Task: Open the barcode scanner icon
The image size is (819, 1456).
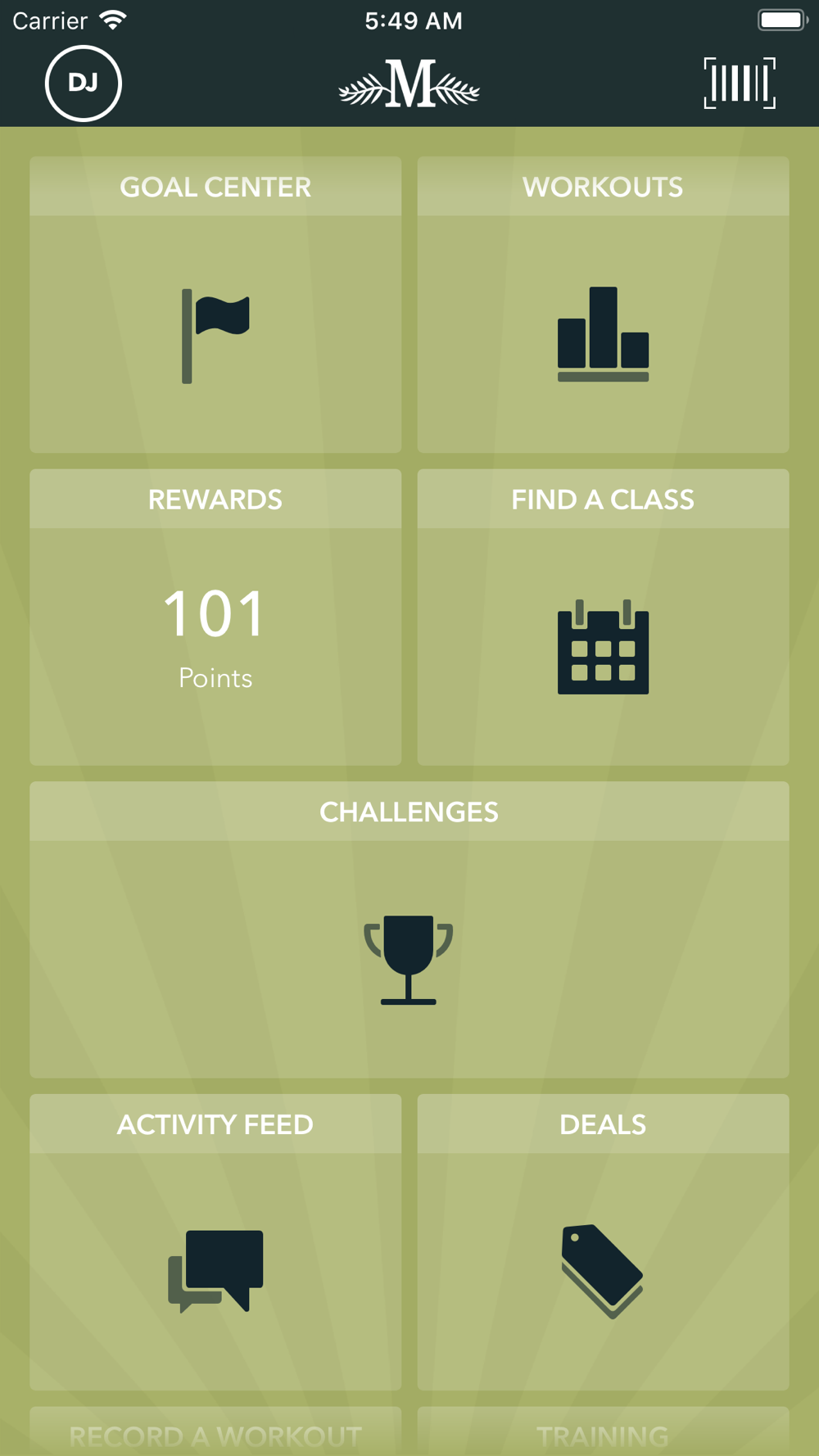Action: click(x=740, y=83)
